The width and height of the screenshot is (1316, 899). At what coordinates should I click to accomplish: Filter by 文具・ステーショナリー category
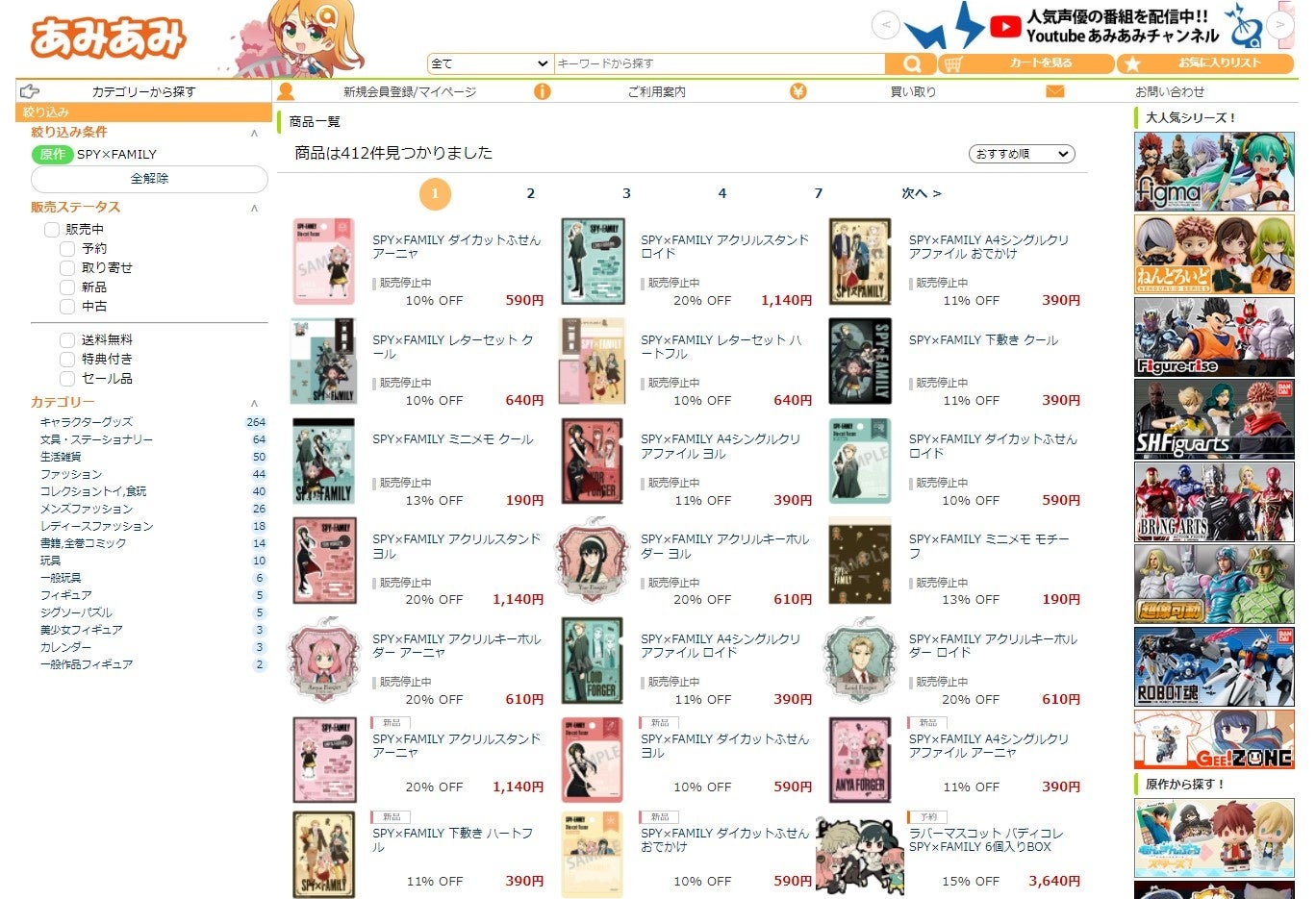96,439
